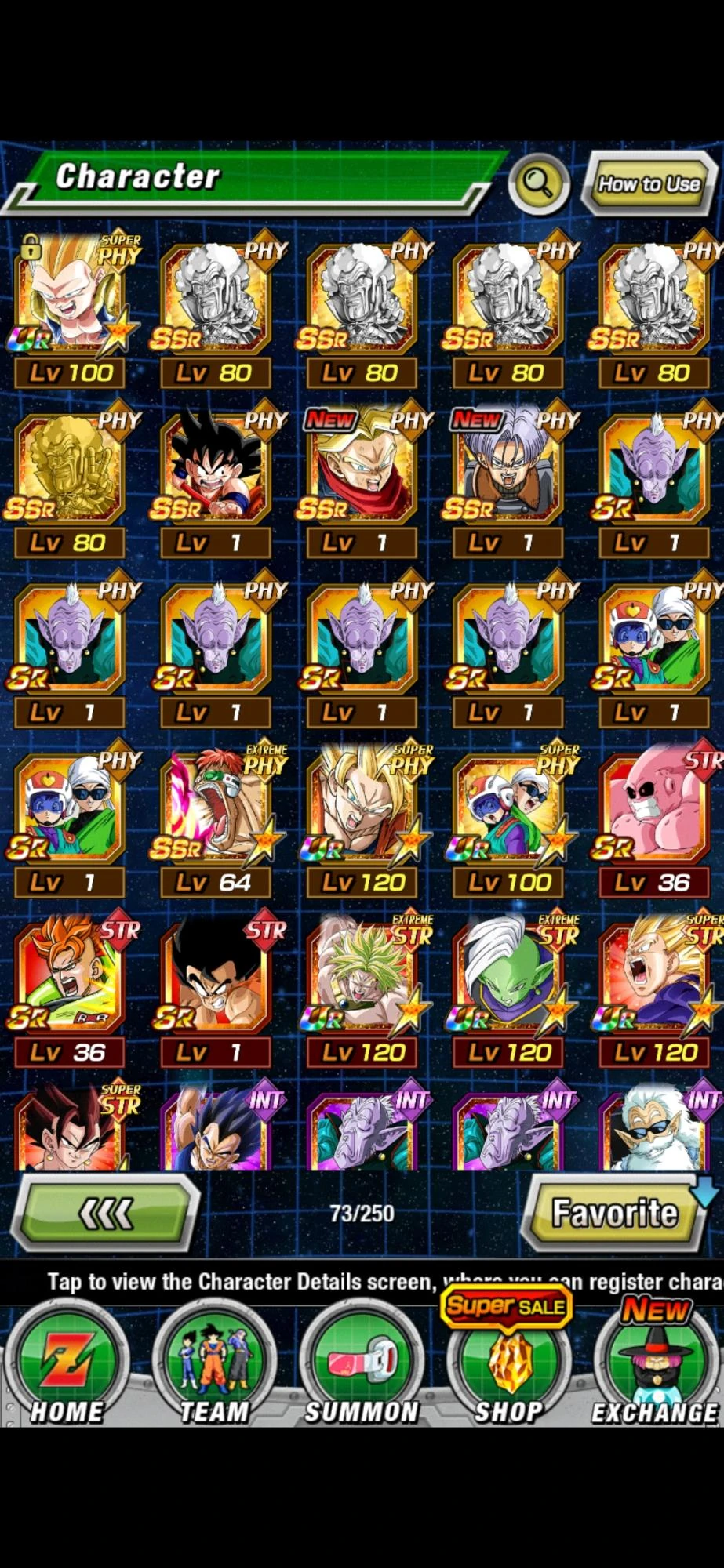Select the Lv 64 Extreme PHY SSR card
The image size is (724, 1568).
click(214, 808)
